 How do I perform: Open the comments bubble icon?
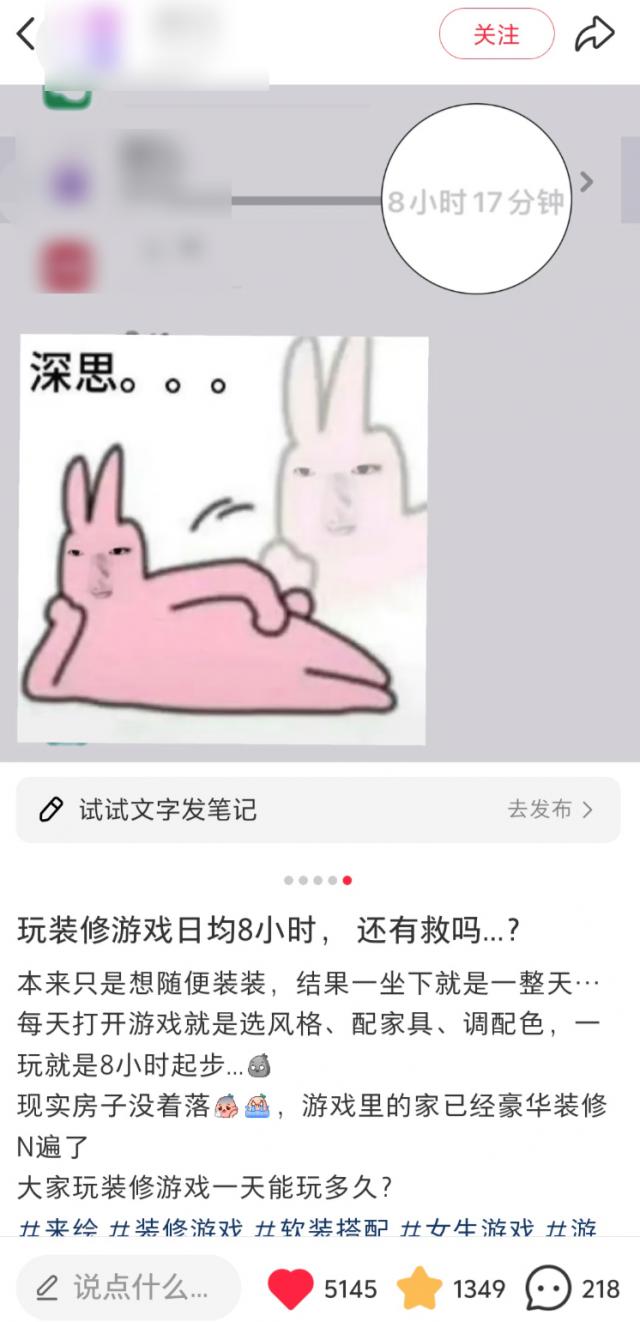tap(548, 1288)
